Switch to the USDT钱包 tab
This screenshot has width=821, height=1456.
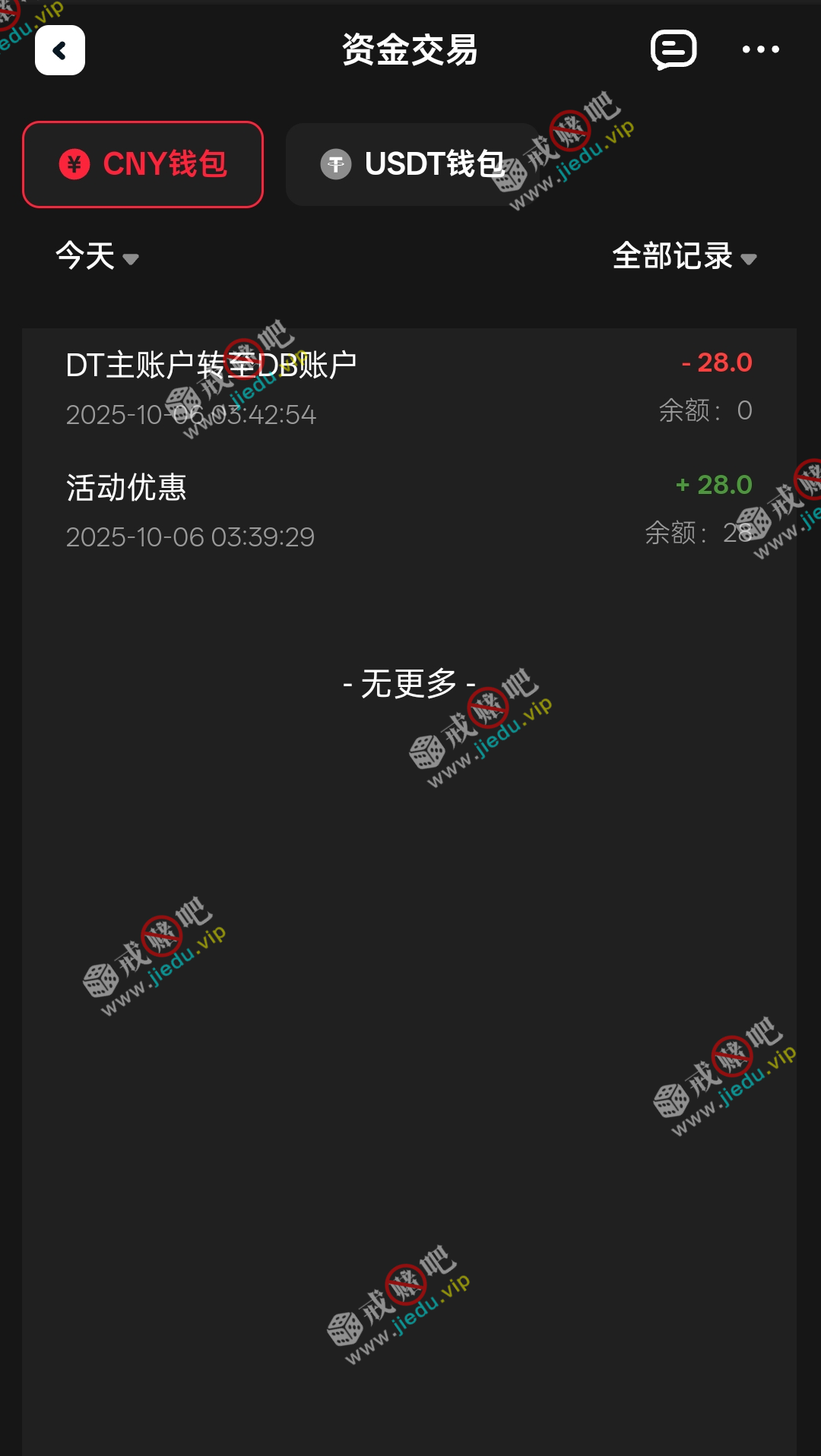[x=413, y=164]
